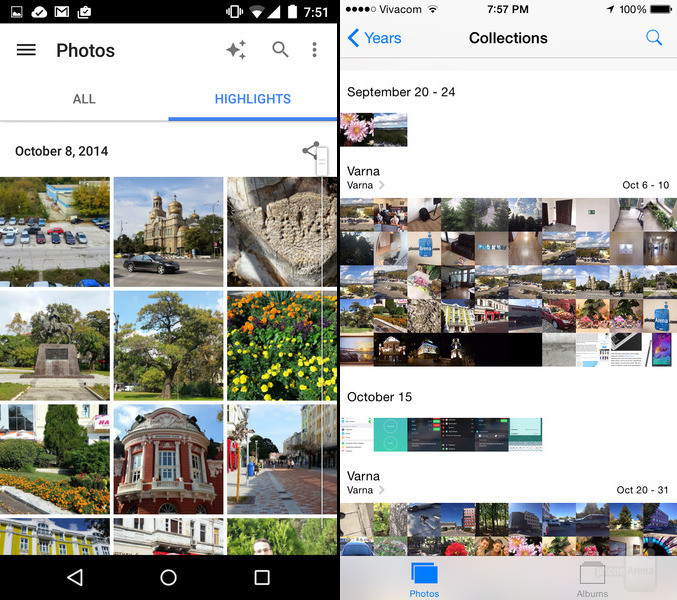Screen dimensions: 677x600
Task: Open the parking lot photo
Action: 55,232
